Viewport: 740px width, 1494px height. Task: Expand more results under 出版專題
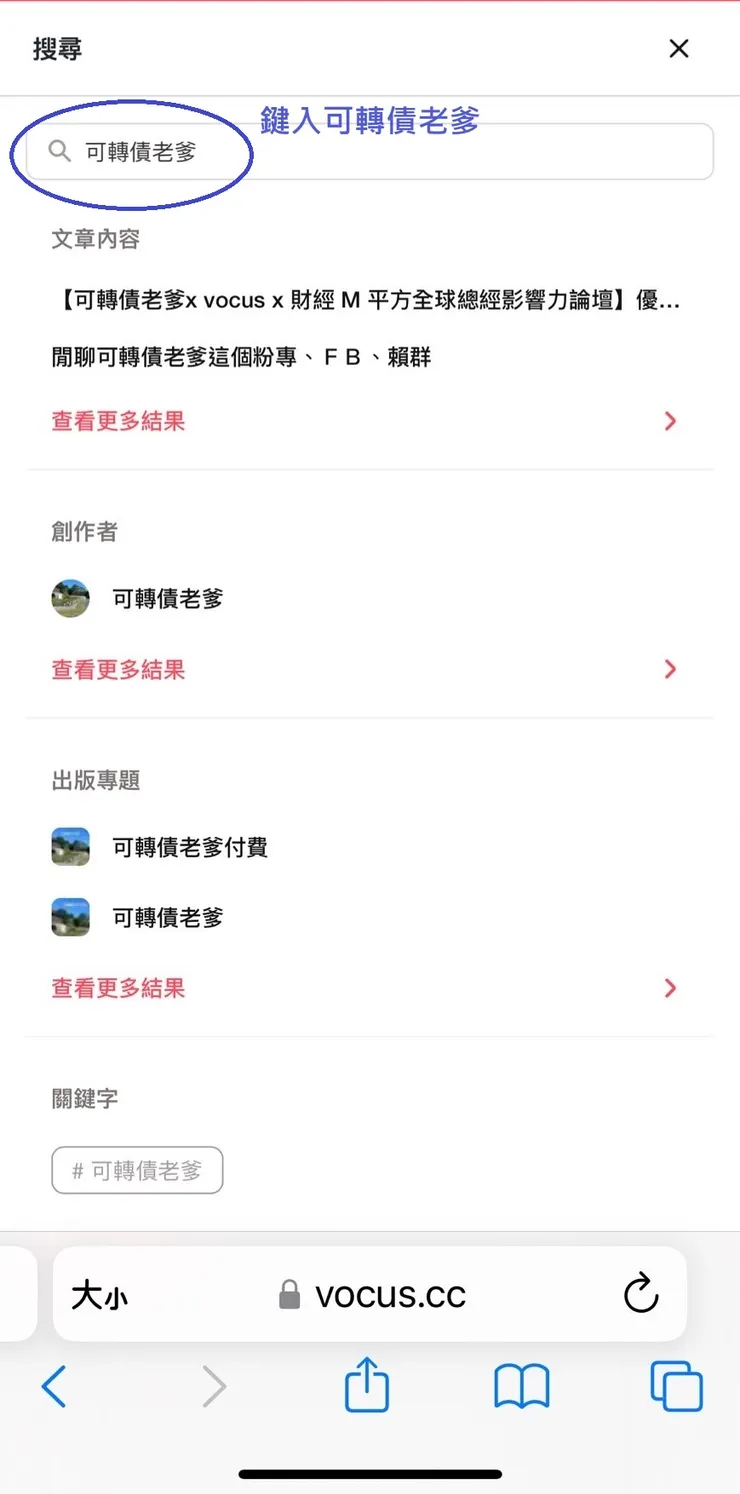tap(117, 988)
